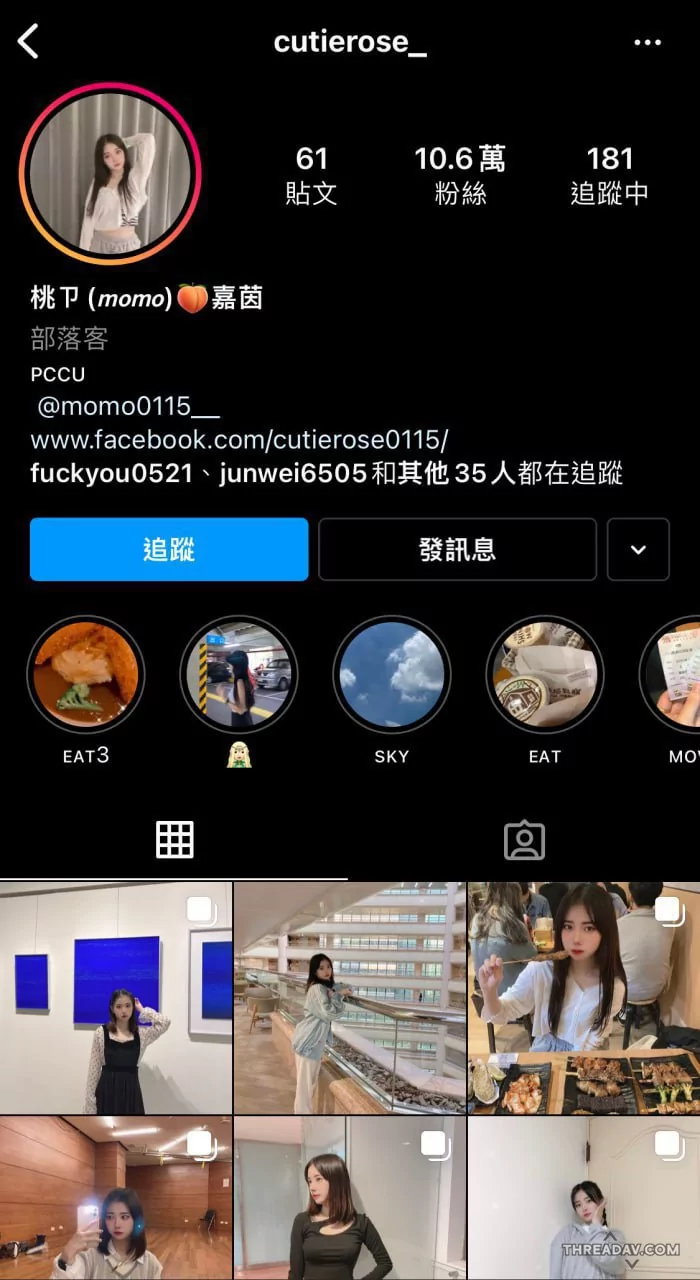Viewport: 700px width, 1280px height.
Task: Open the @momo0115__ mention link
Action: tap(128, 407)
